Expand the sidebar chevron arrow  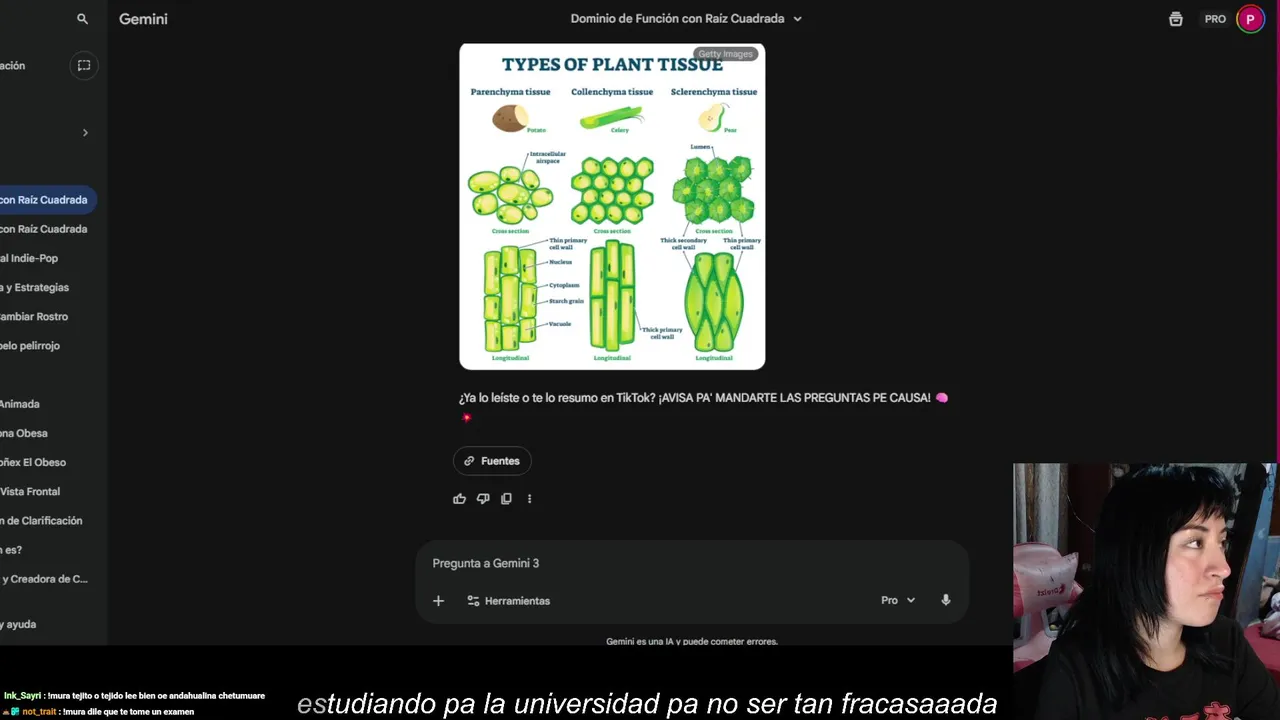coord(85,132)
